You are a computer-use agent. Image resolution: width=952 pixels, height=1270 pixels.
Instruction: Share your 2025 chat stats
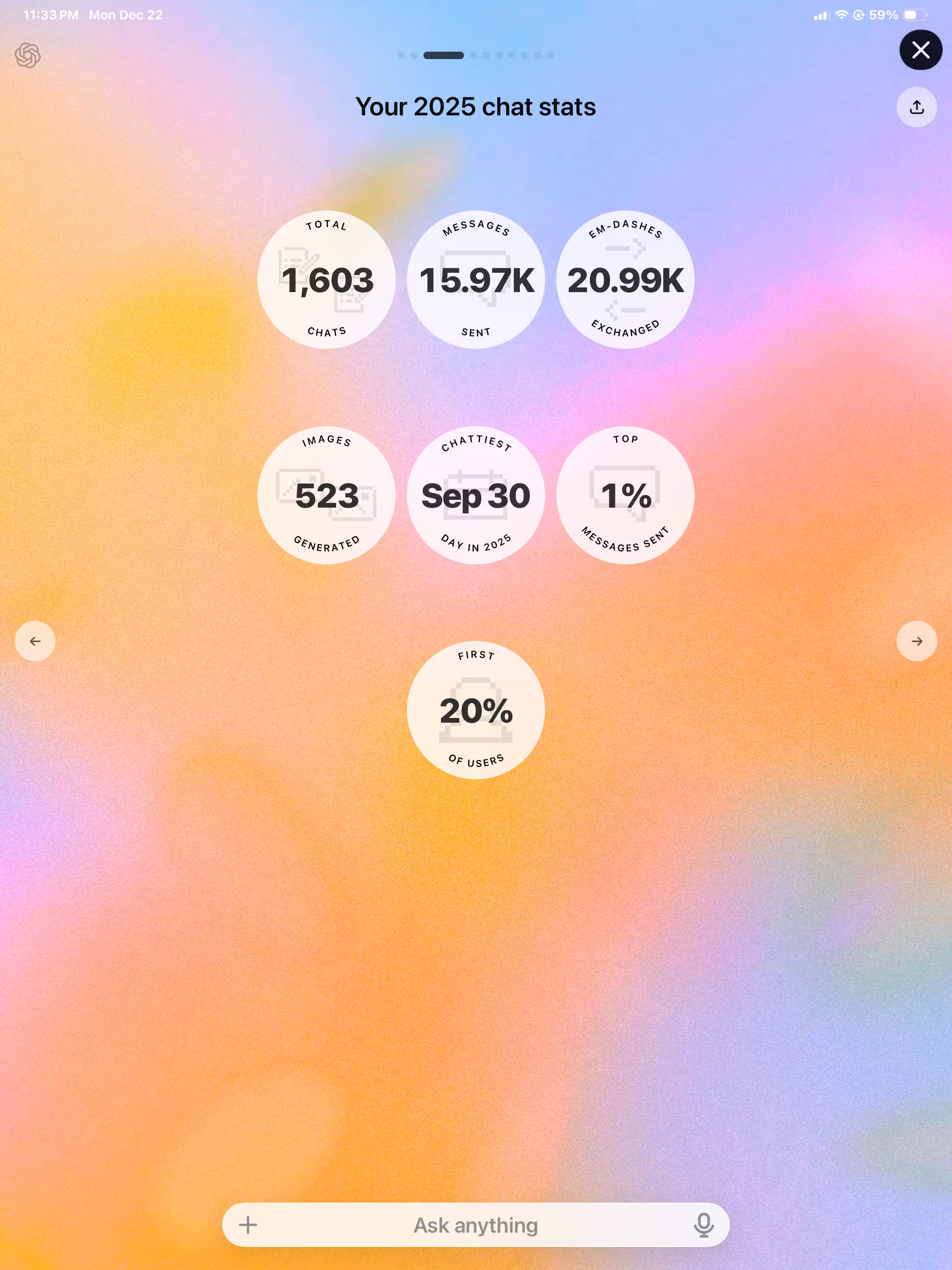click(x=916, y=108)
